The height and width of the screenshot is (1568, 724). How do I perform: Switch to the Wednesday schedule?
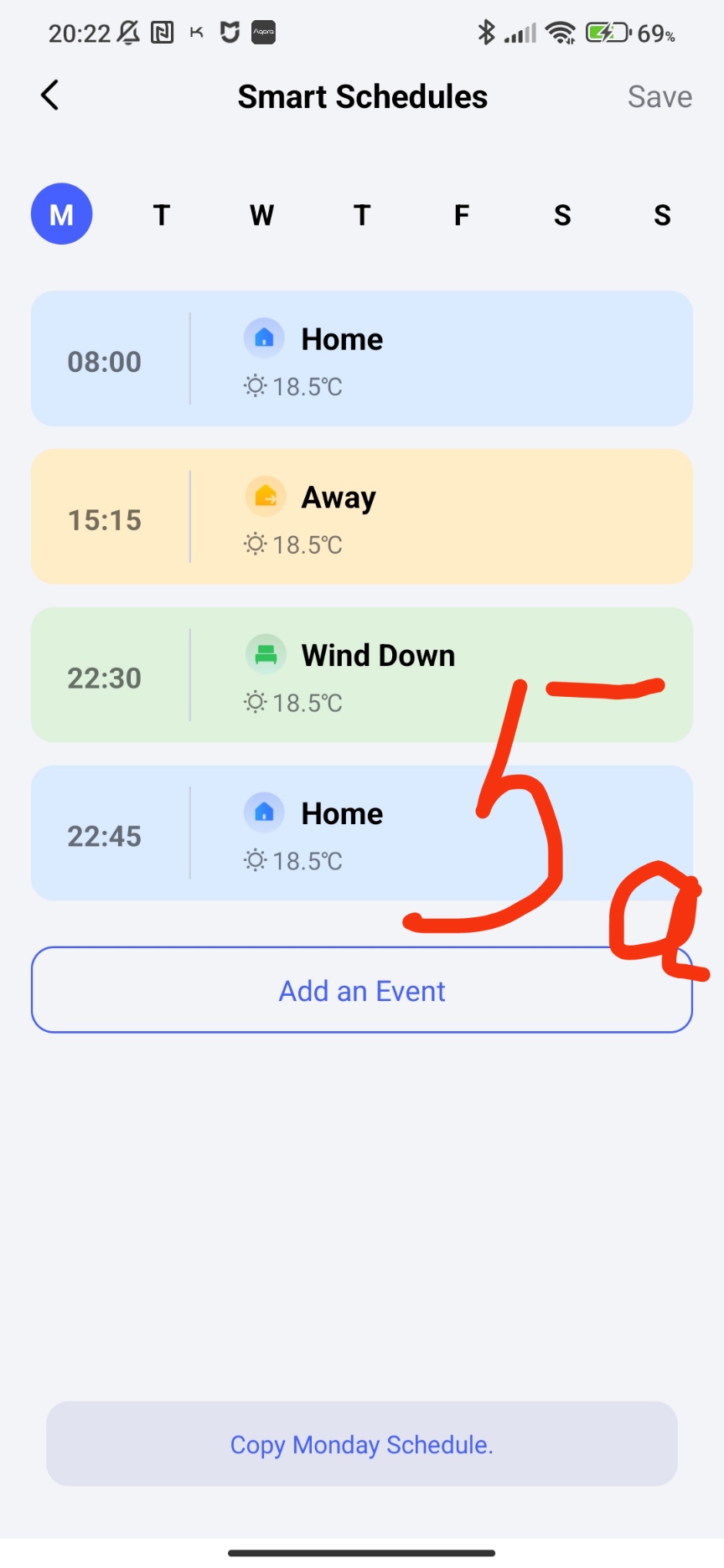tap(261, 215)
